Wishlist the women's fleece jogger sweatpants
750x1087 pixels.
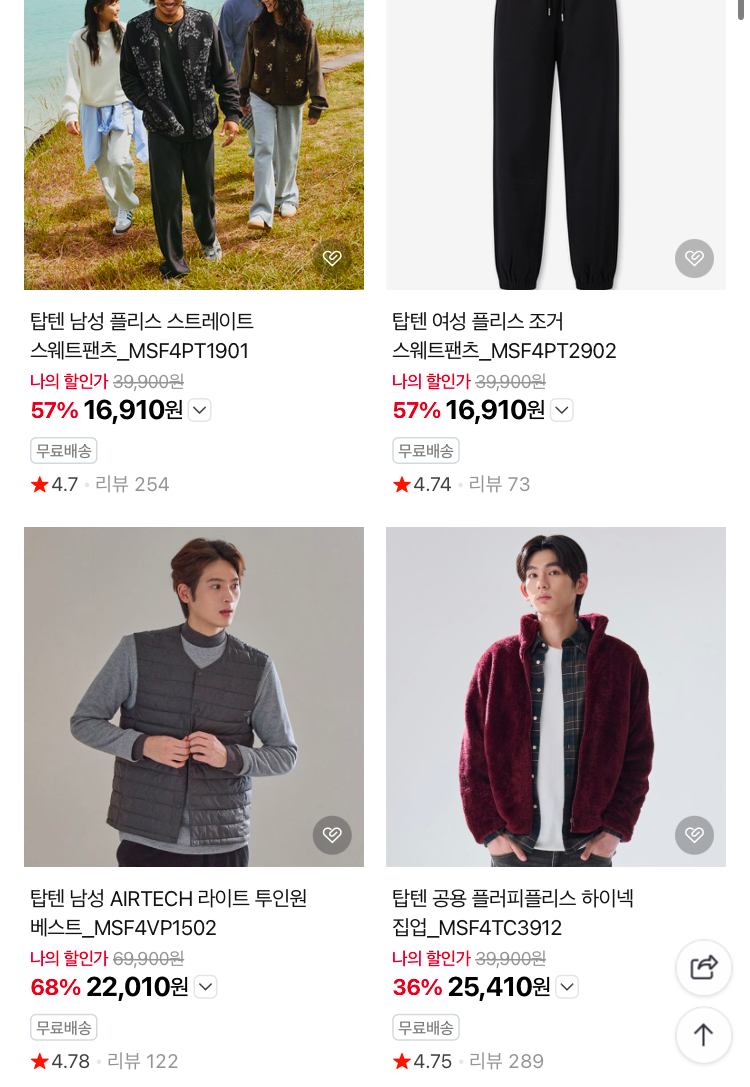pyautogui.click(x=694, y=258)
